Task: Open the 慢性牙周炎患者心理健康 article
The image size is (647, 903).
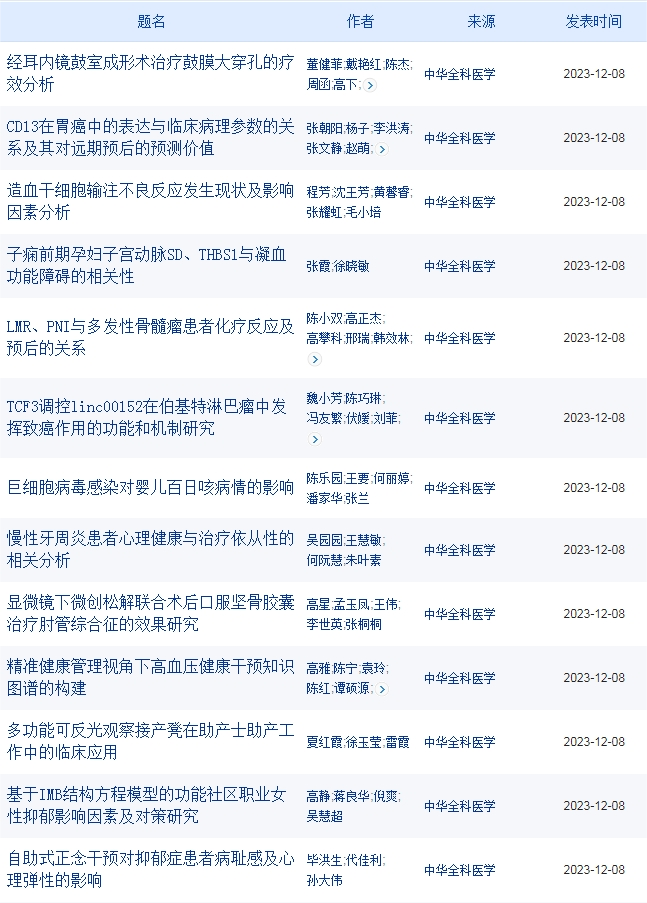Action: [150, 549]
